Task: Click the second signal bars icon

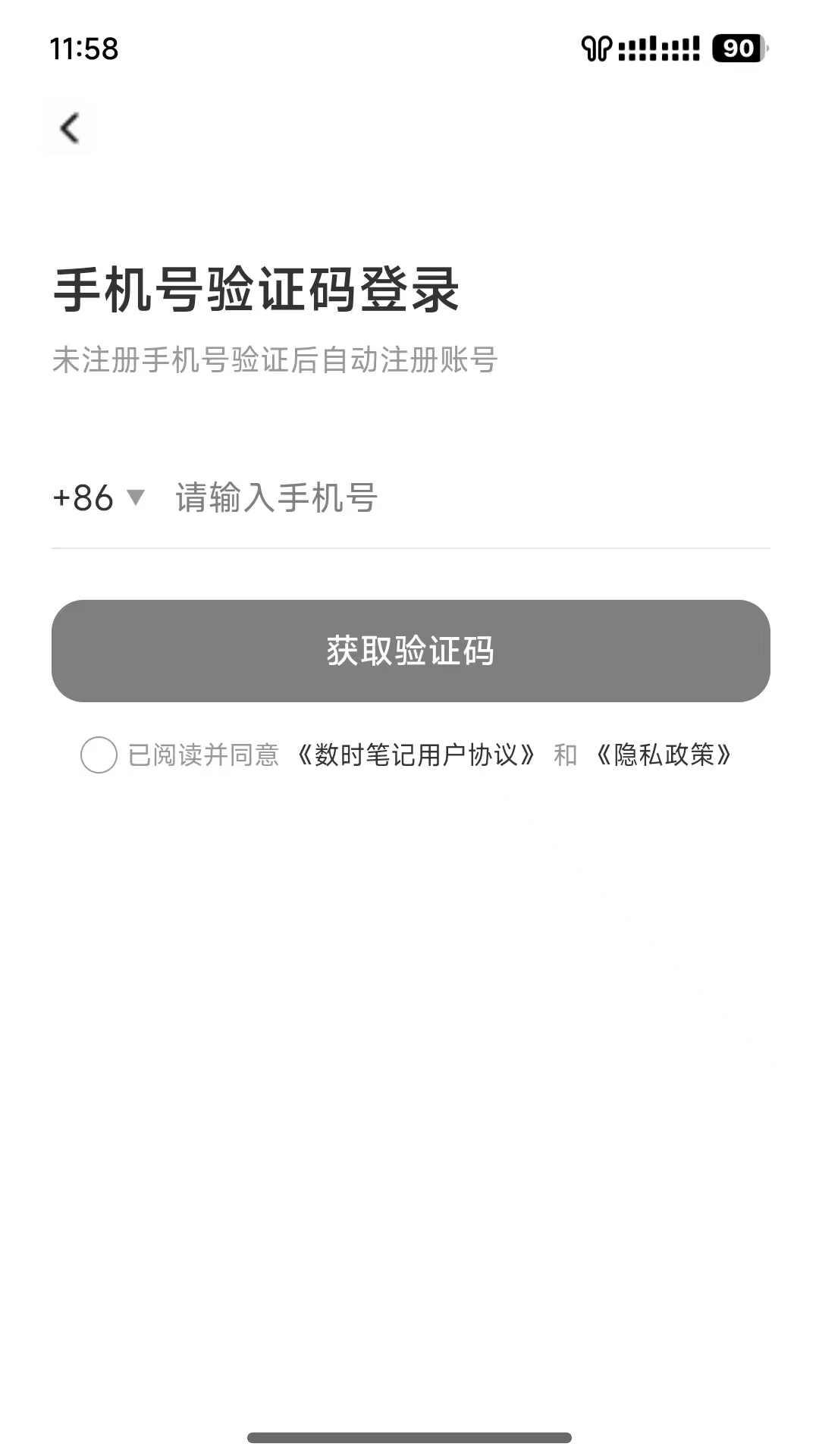Action: 679,48
